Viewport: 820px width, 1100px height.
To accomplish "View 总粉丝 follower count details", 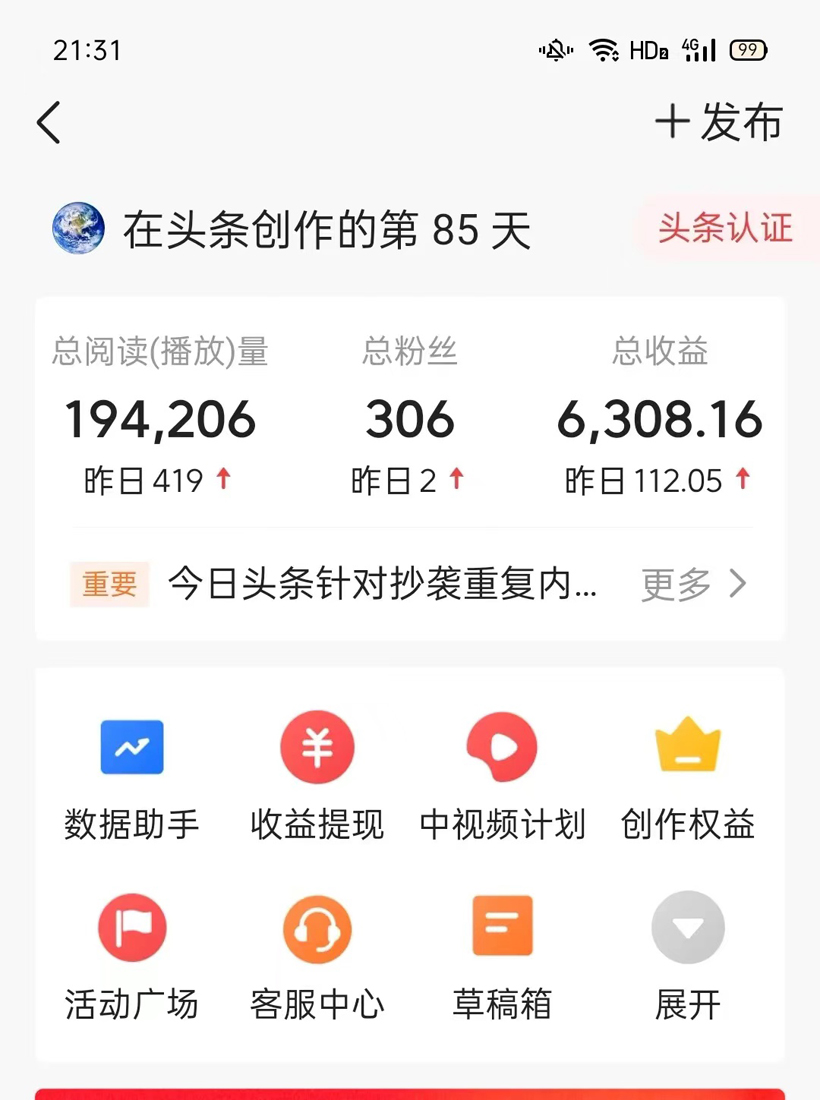I will (410, 419).
